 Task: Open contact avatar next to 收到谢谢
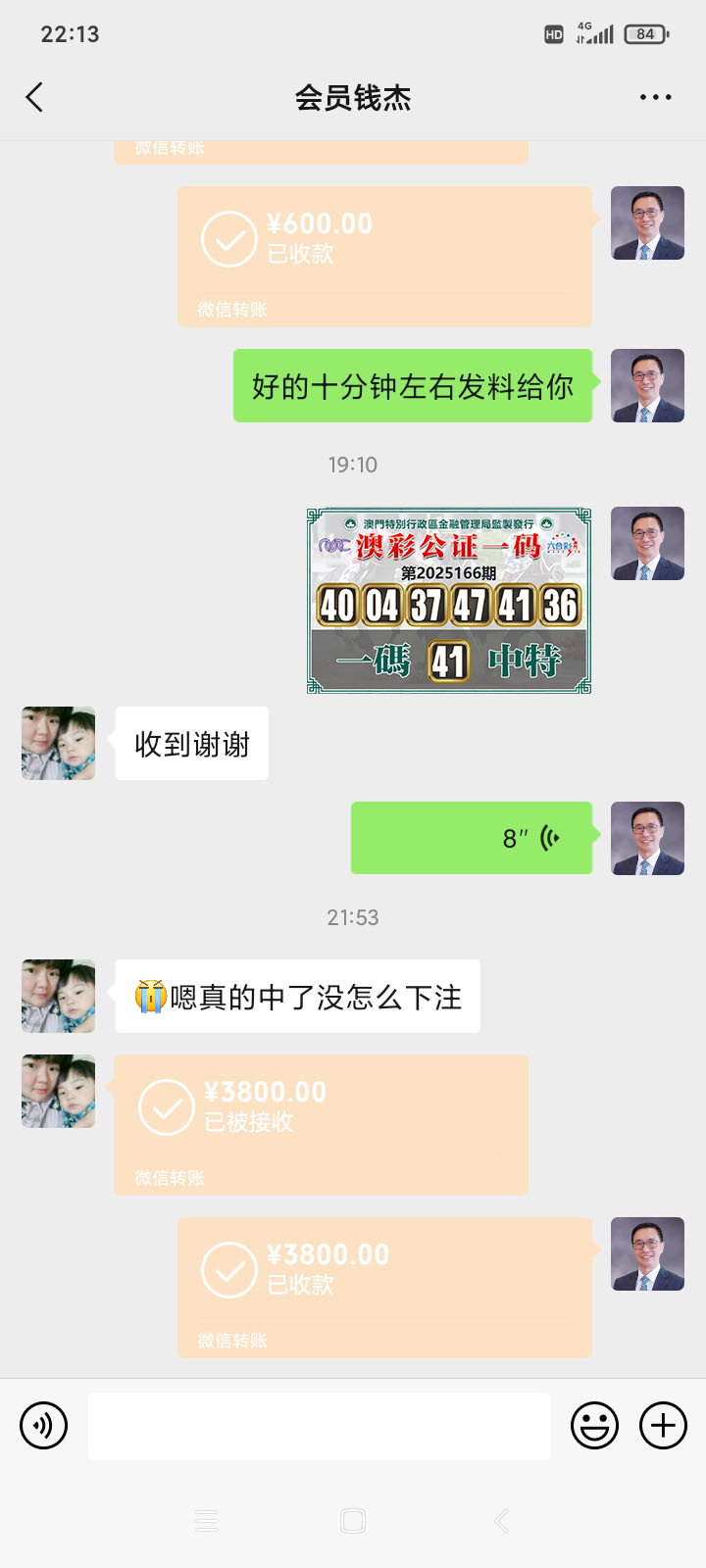pyautogui.click(x=59, y=743)
